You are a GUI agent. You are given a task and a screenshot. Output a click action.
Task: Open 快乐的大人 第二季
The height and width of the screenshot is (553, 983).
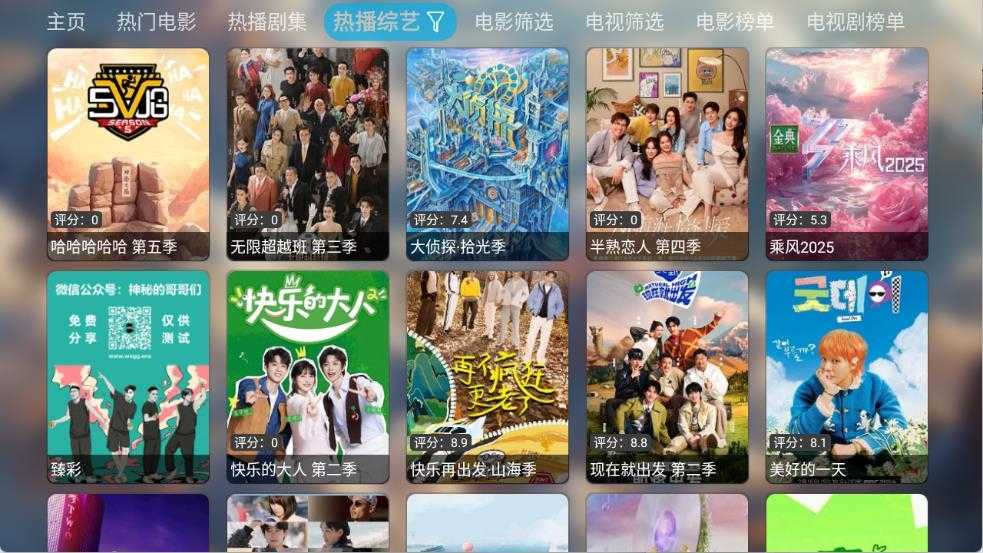pos(308,377)
